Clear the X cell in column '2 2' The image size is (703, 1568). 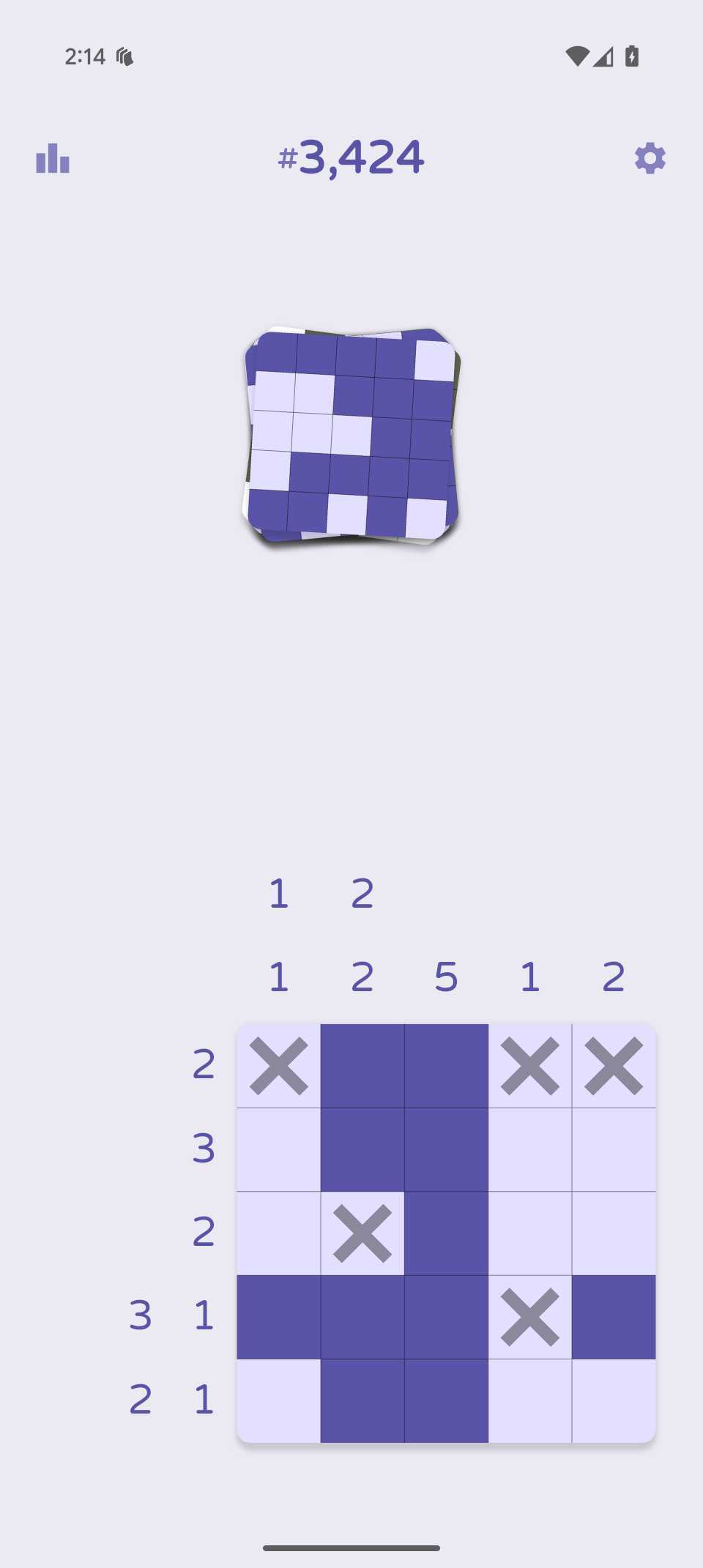click(362, 1233)
